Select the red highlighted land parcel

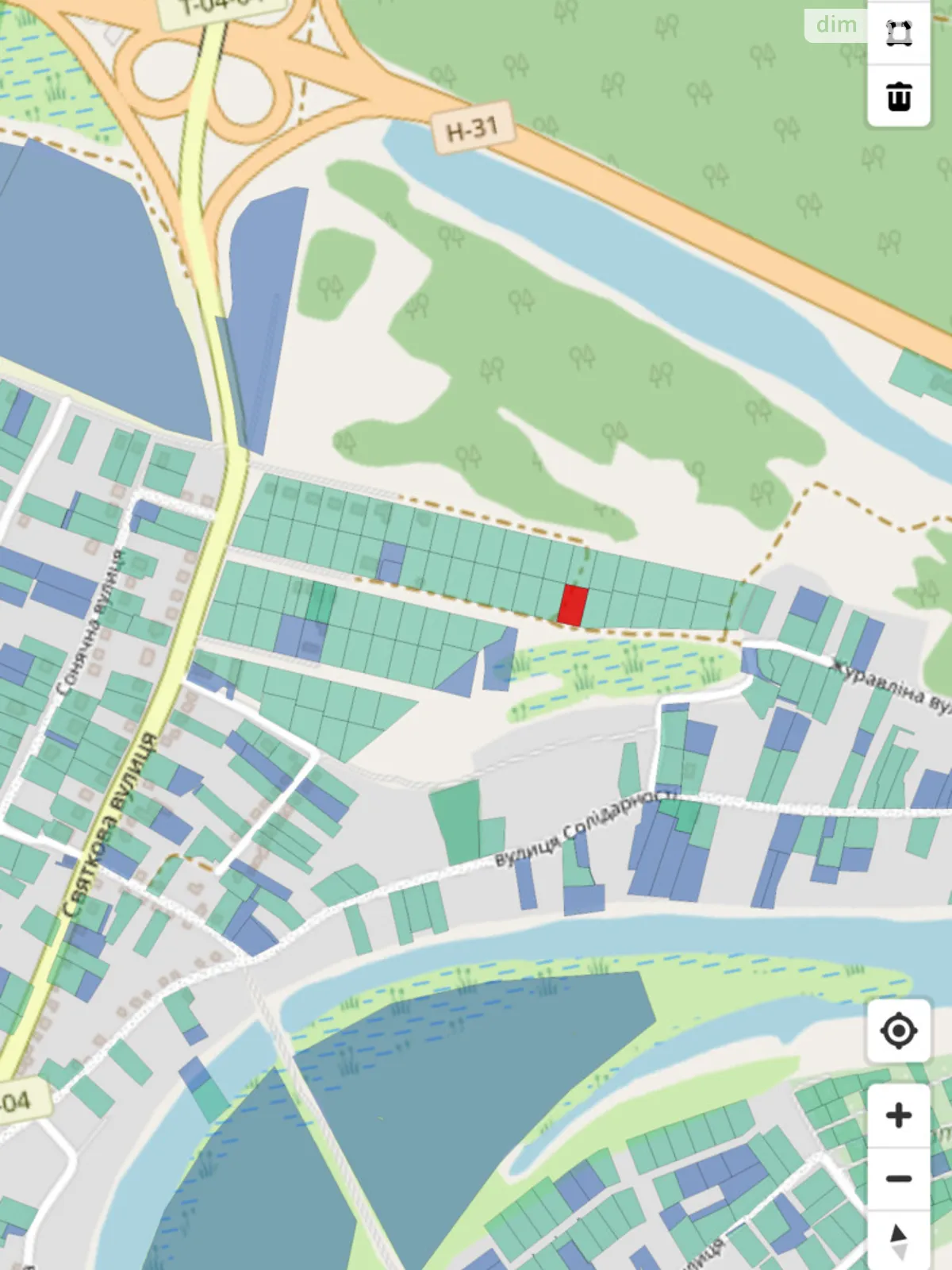click(x=572, y=606)
